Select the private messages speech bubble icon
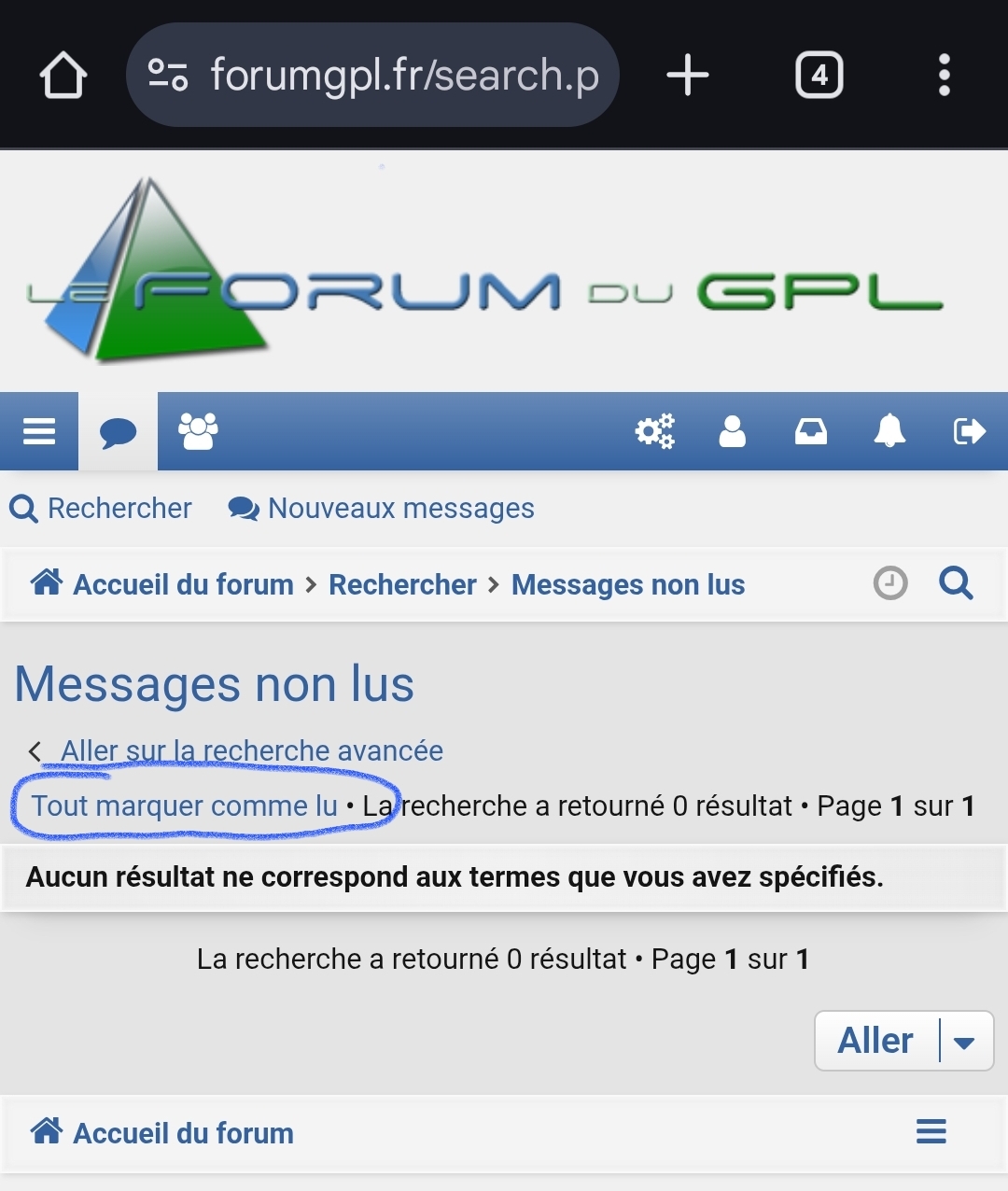This screenshot has width=1008, height=1191. [x=116, y=431]
